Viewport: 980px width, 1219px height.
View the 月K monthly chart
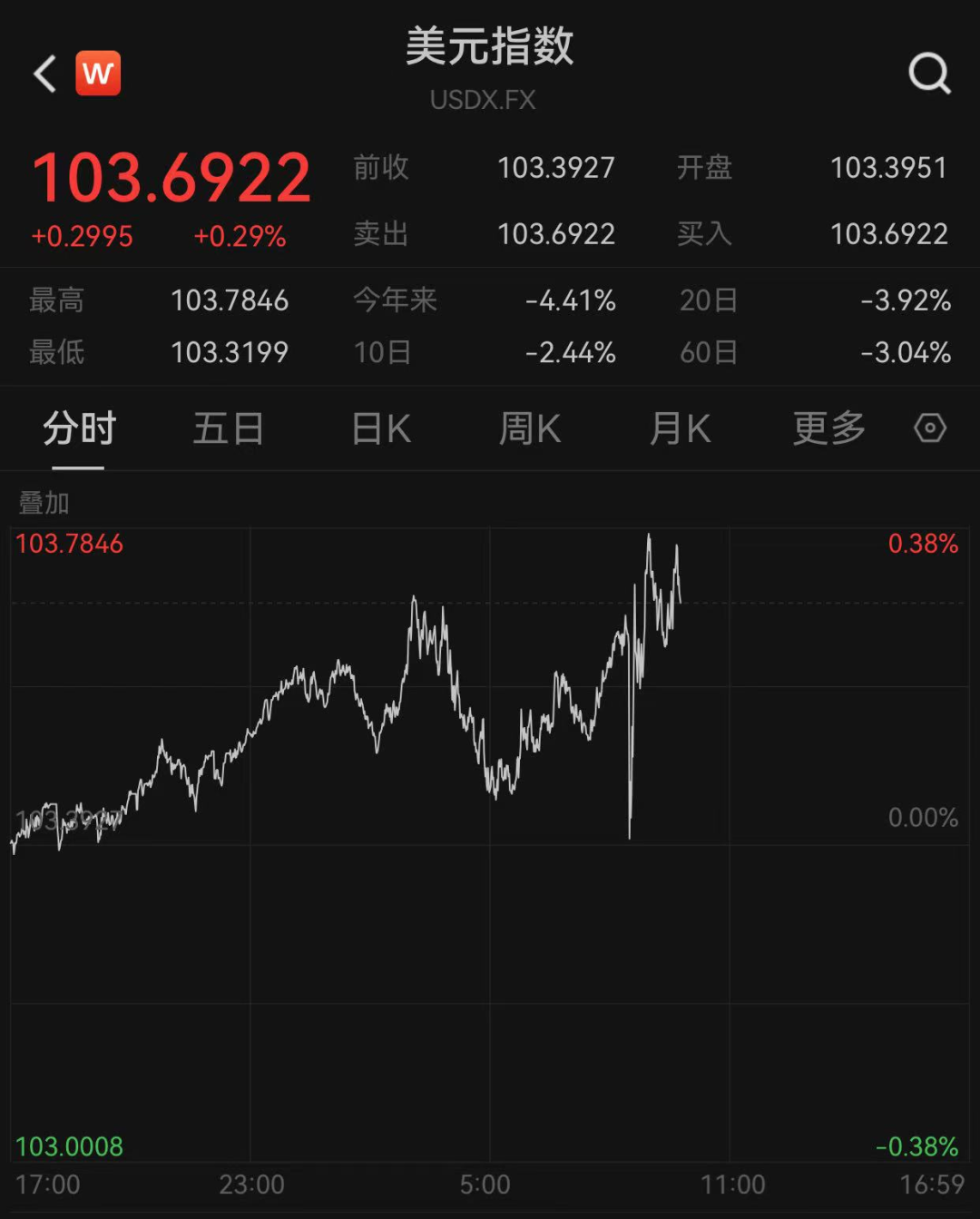(x=680, y=428)
